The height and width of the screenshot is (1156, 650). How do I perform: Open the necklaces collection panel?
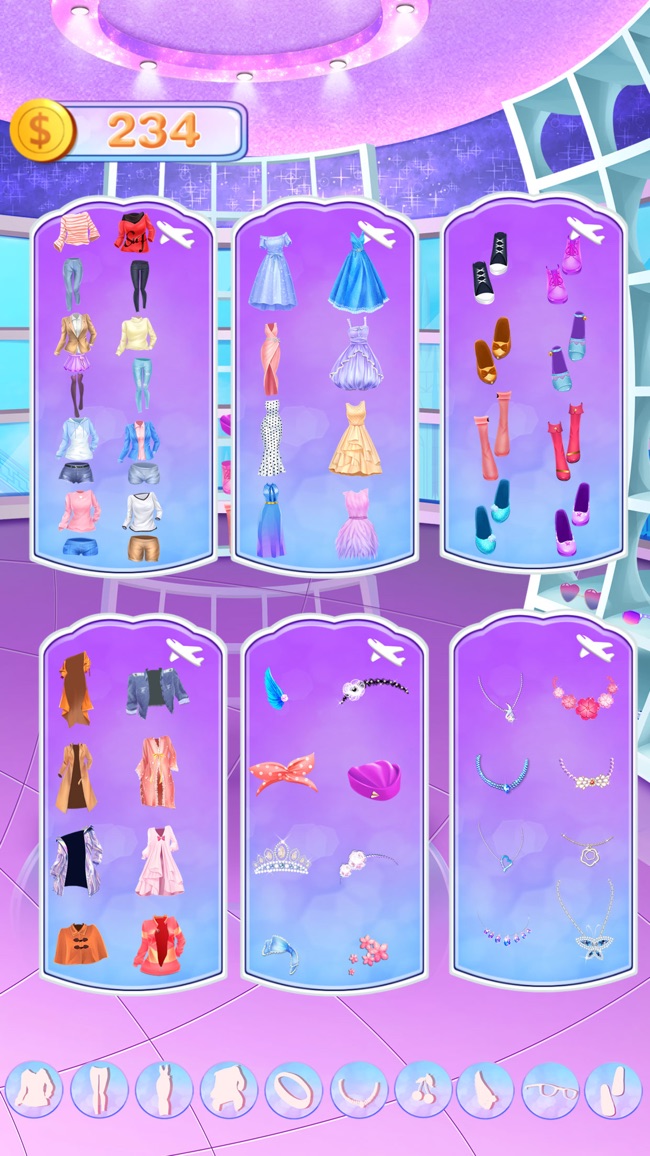point(543,803)
